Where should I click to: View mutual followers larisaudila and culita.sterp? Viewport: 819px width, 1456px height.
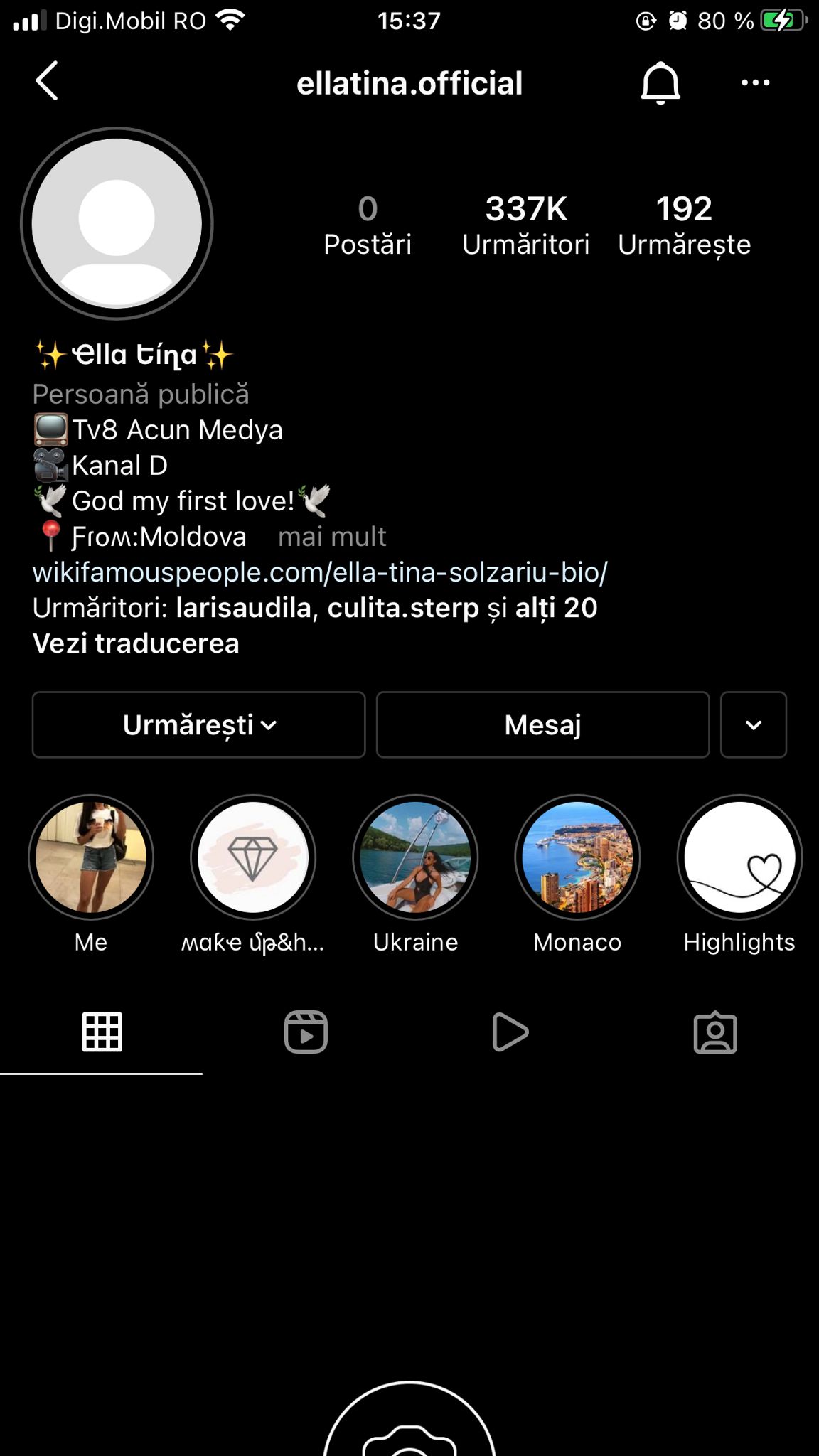(x=315, y=608)
